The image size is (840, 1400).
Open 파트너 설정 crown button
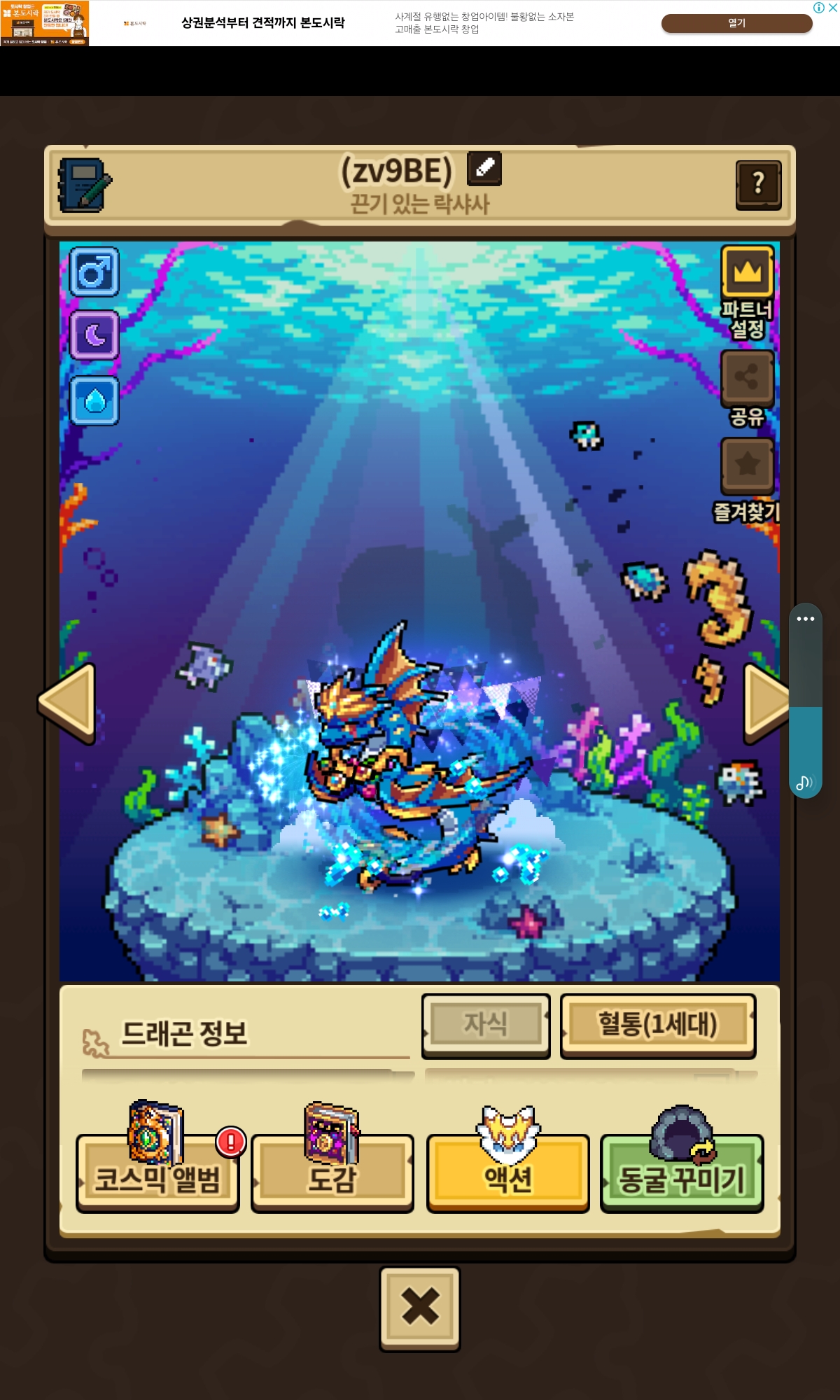pyautogui.click(x=748, y=272)
